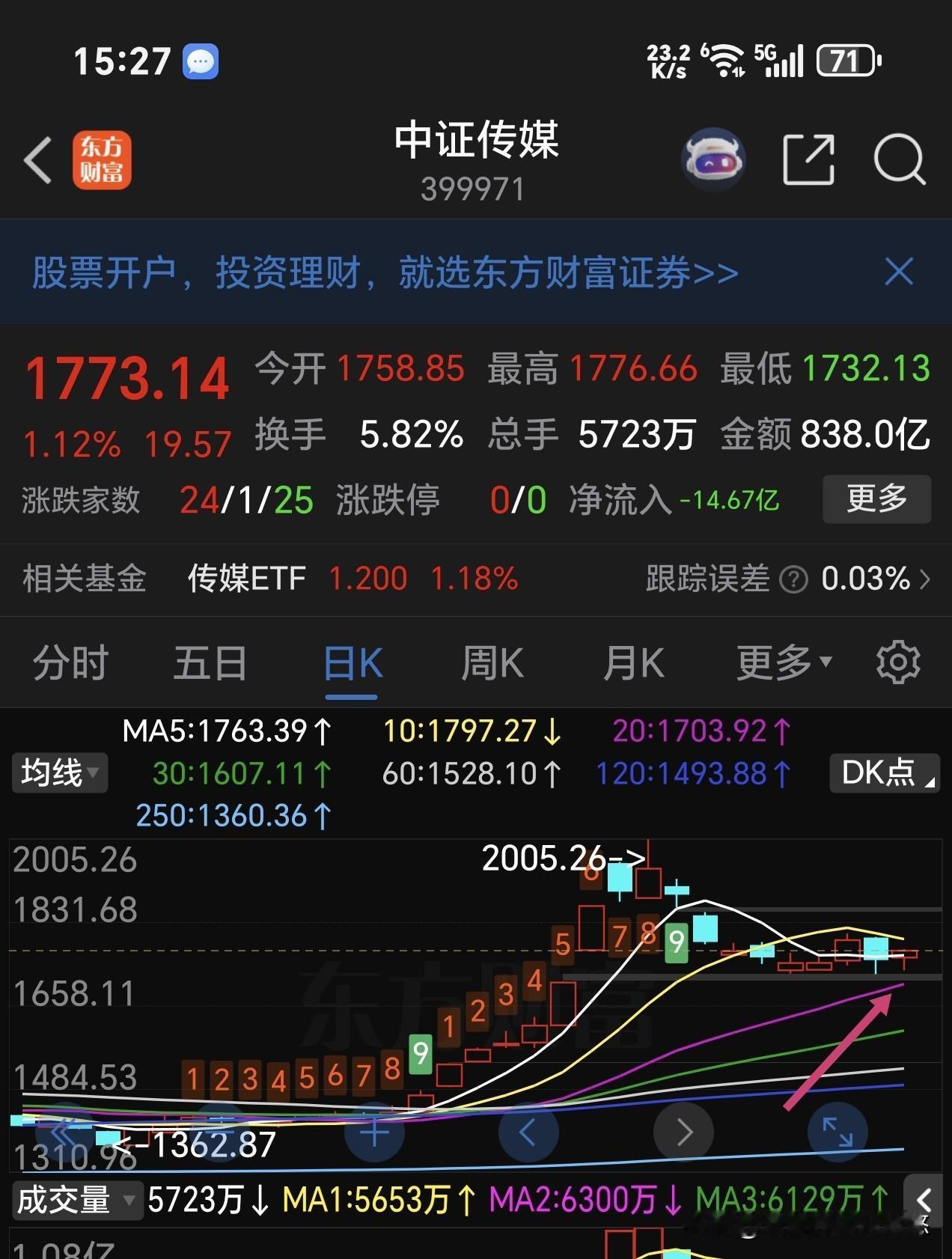Dismiss the account opening banner
Viewport: 952px width, 1259px height.
pos(899,272)
